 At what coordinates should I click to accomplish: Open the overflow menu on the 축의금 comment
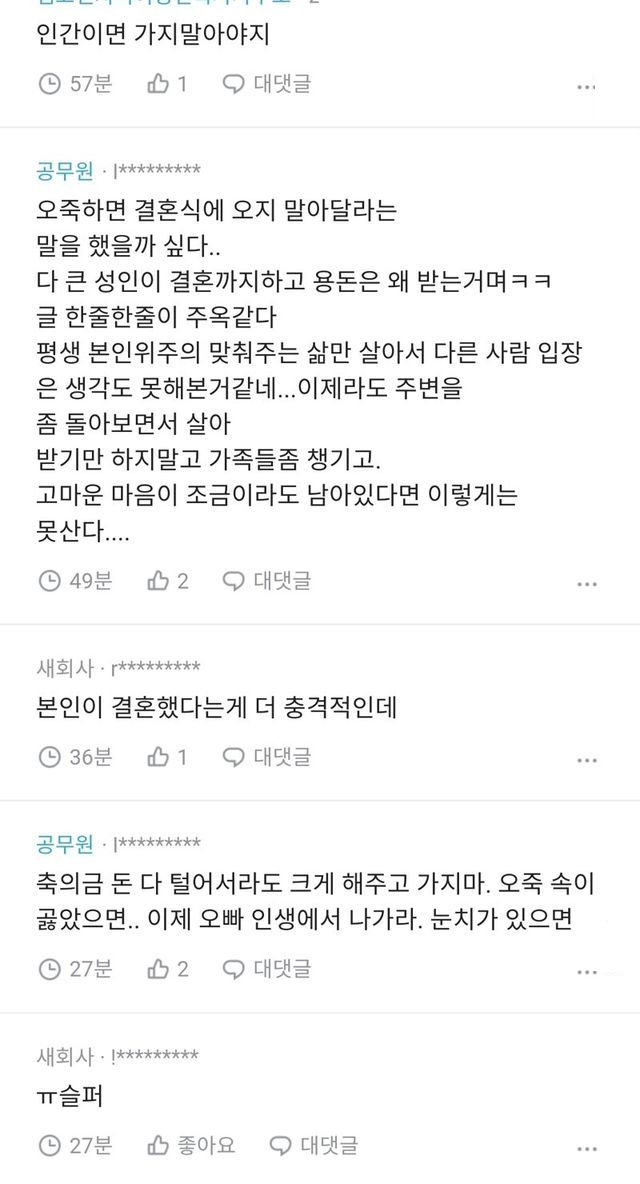click(x=587, y=971)
